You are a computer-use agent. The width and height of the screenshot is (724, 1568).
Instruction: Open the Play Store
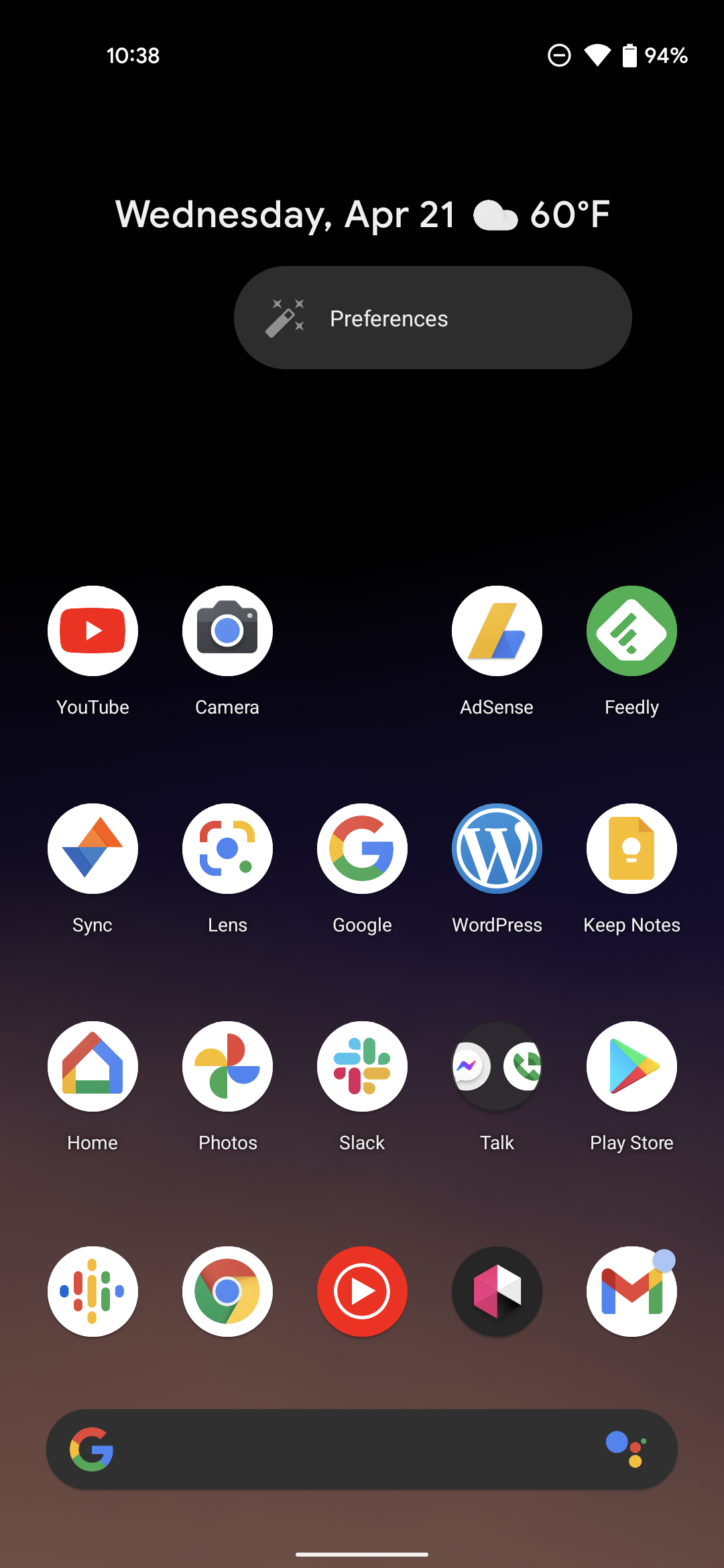click(x=631, y=1066)
